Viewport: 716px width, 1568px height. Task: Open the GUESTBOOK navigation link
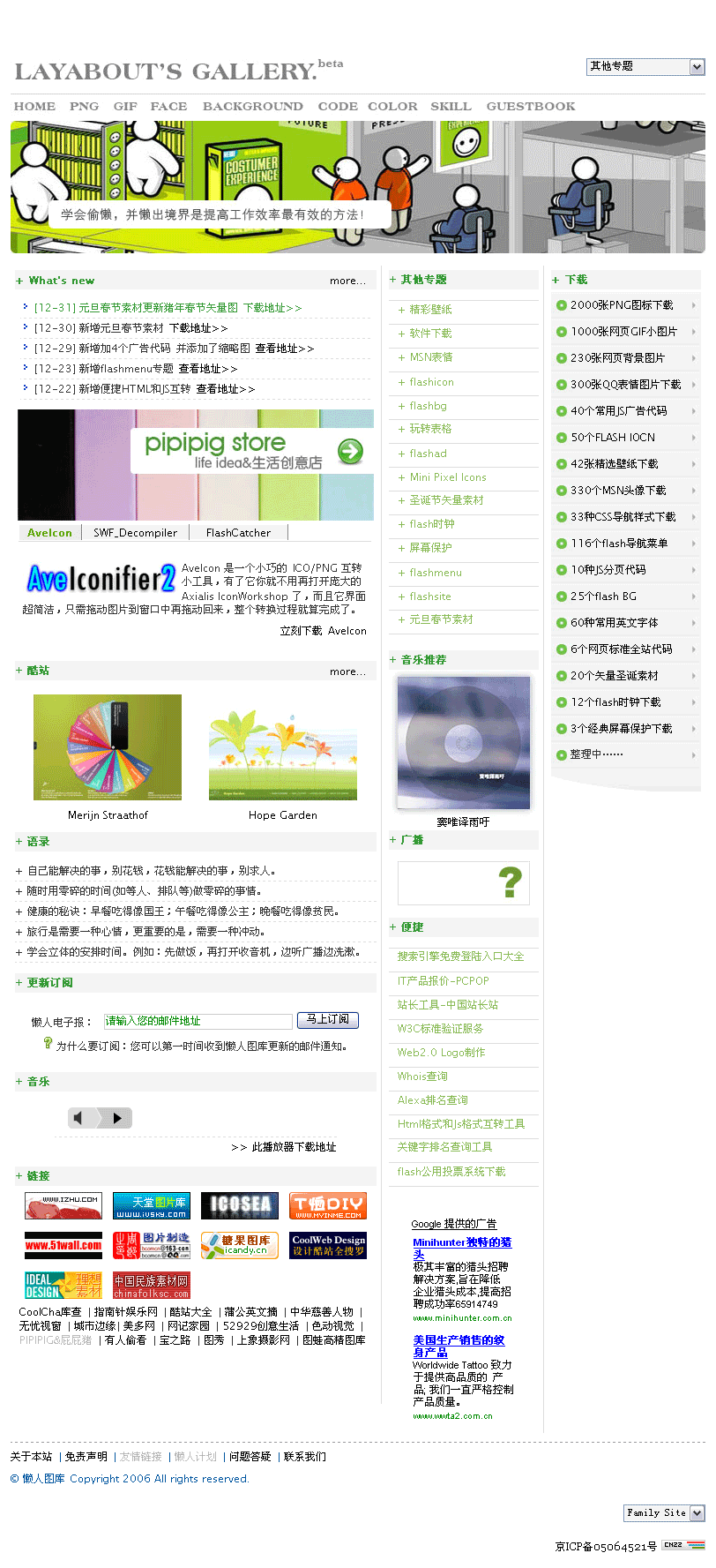coord(530,107)
